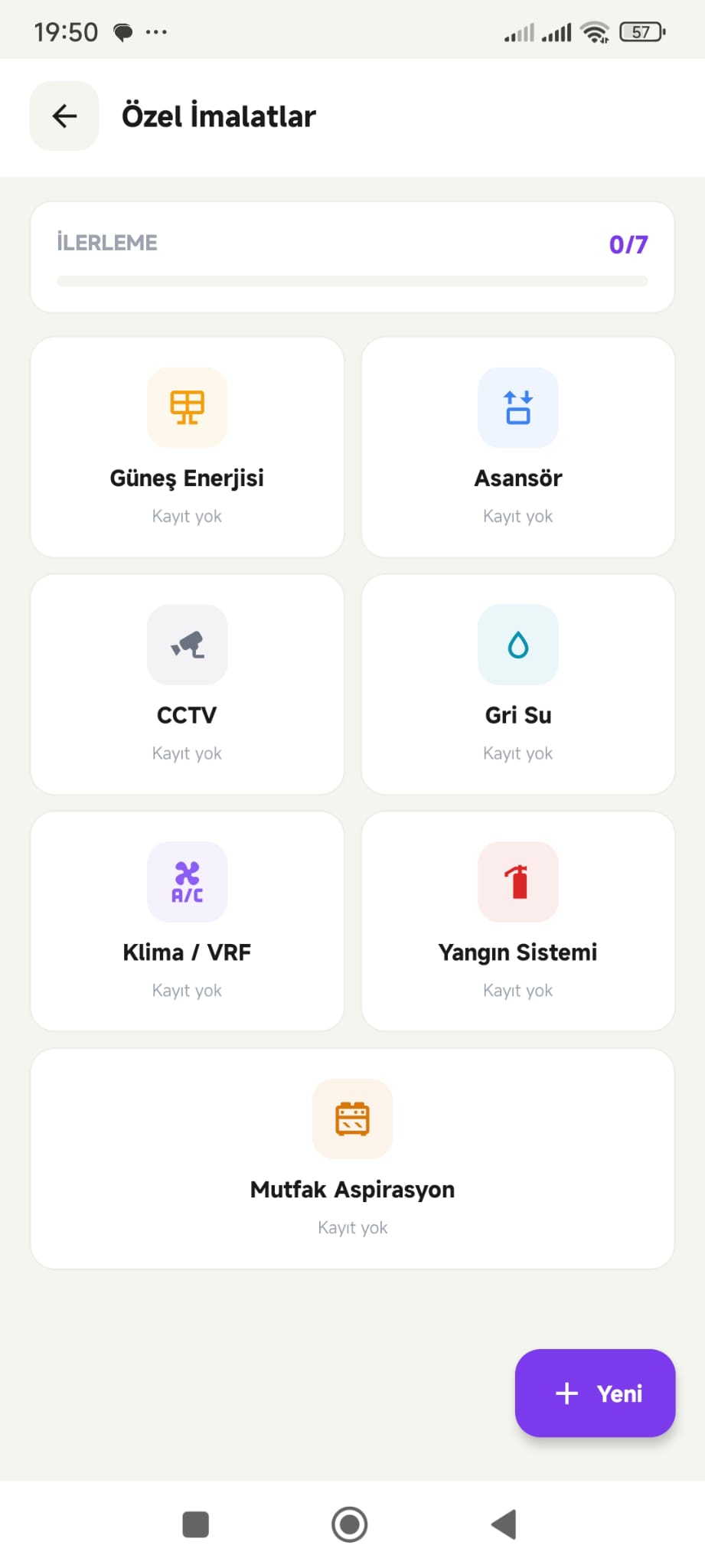Image resolution: width=705 pixels, height=1568 pixels.
Task: Tap the back arrow icon
Action: pyautogui.click(x=64, y=116)
